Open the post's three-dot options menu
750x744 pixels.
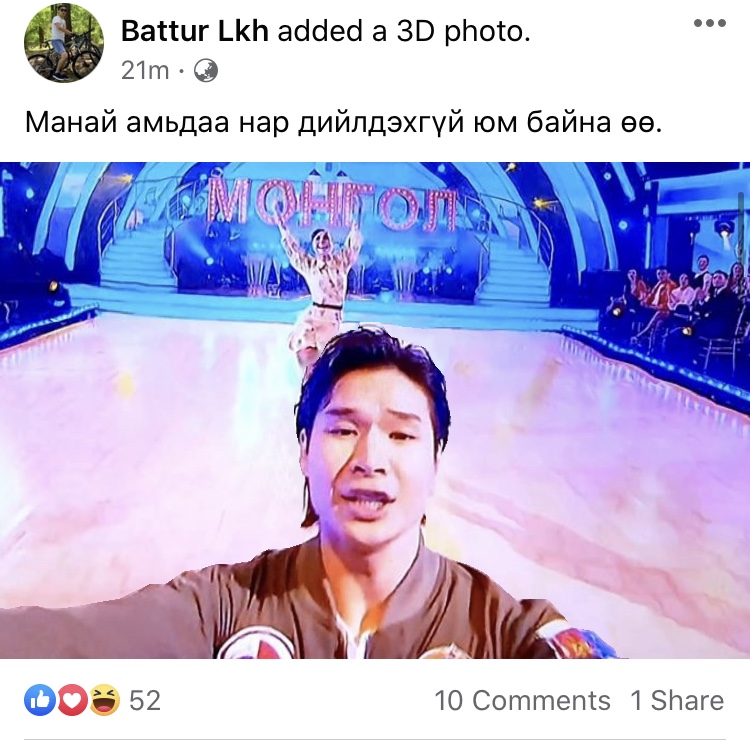[708, 23]
